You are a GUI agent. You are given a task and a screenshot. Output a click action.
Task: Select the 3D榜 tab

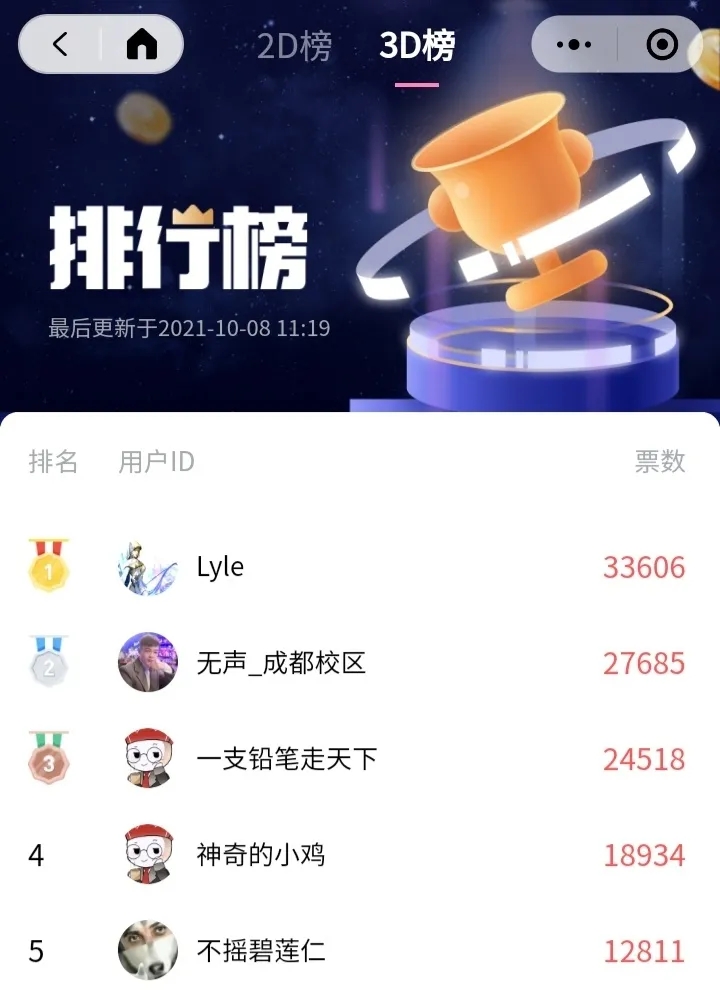[x=417, y=46]
